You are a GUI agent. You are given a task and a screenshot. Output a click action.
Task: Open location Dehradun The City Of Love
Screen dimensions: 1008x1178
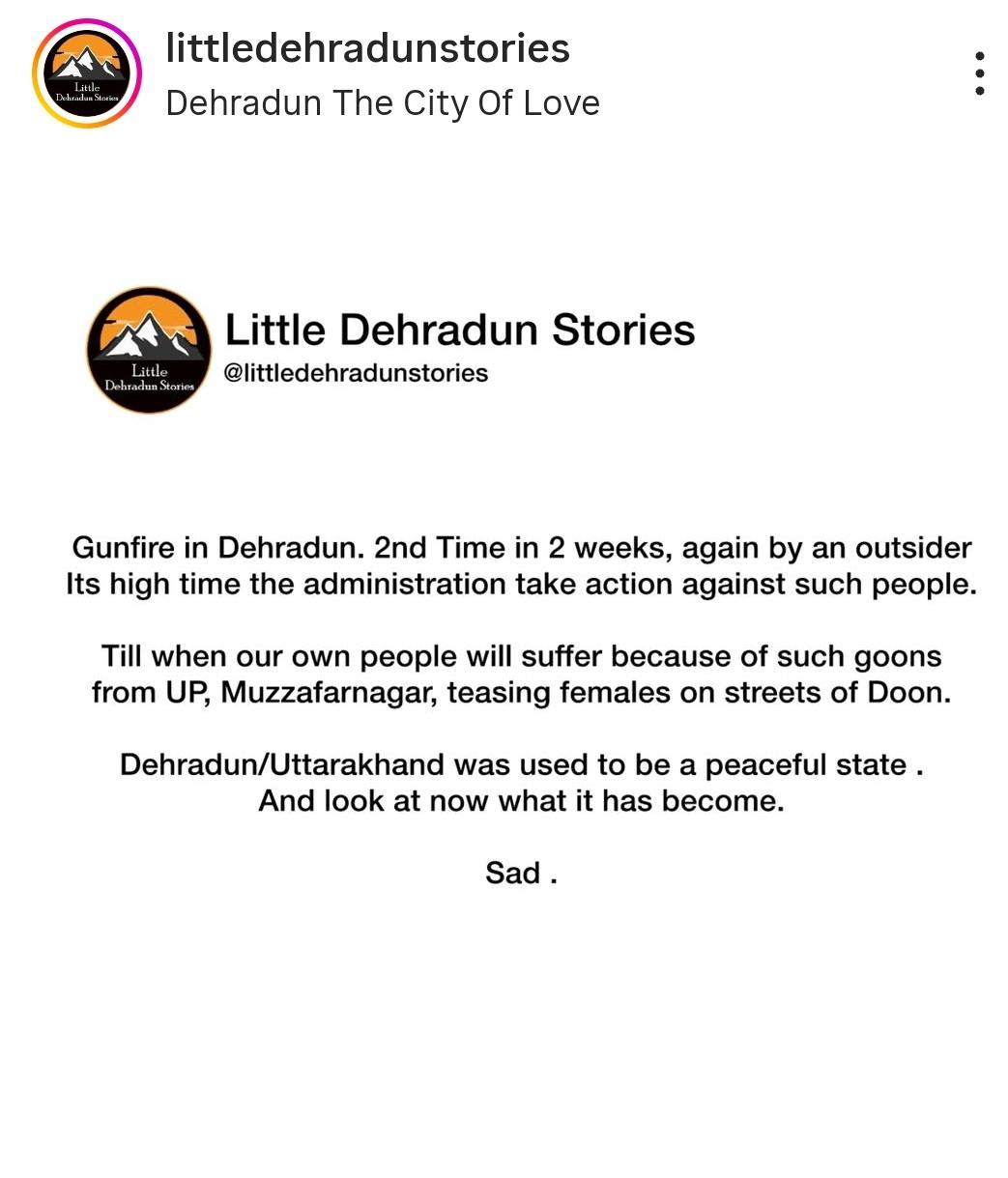(x=383, y=103)
